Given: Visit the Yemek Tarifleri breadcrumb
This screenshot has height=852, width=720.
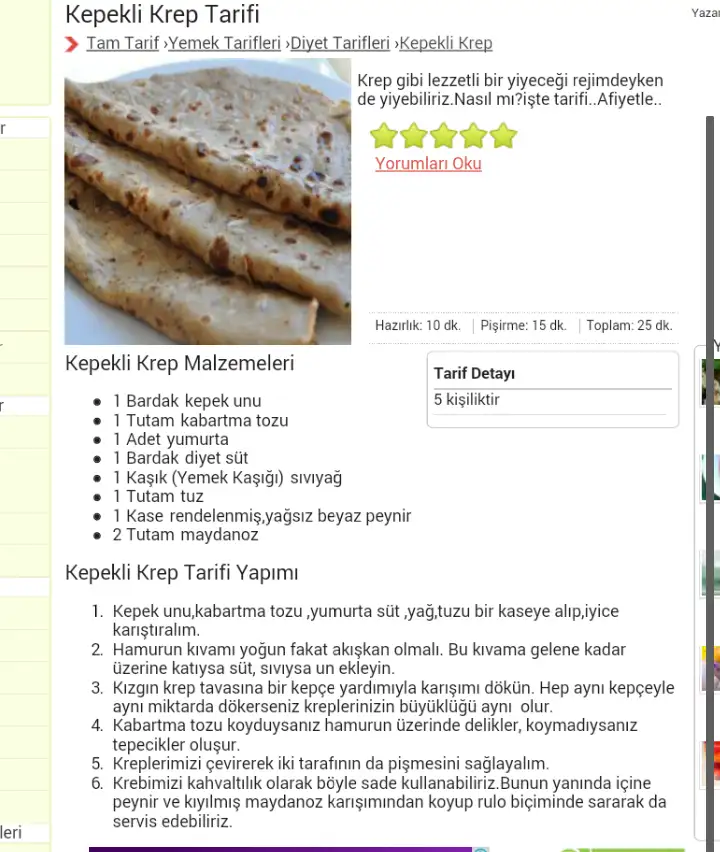Looking at the screenshot, I should pyautogui.click(x=224, y=43).
